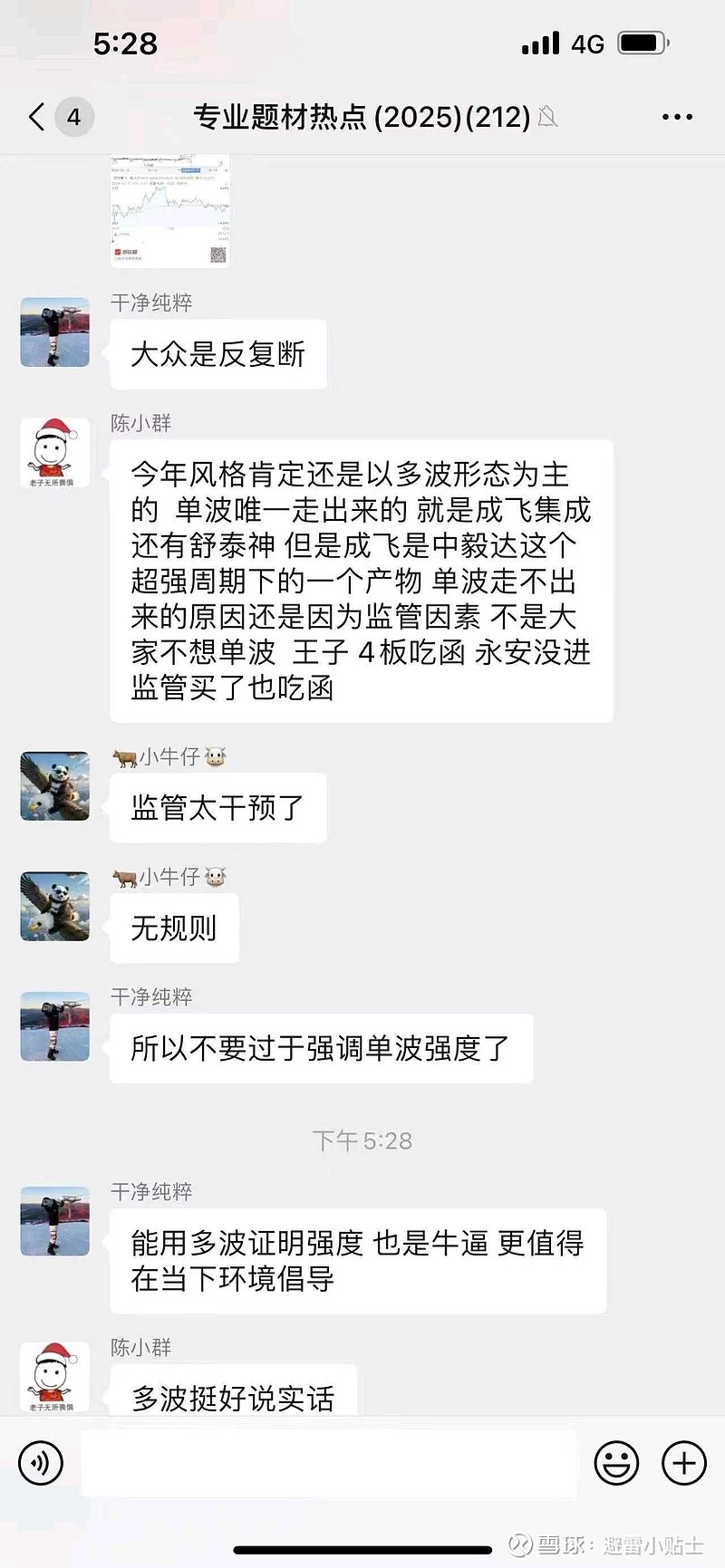Open the plus attachments menu

pyautogui.click(x=684, y=1463)
